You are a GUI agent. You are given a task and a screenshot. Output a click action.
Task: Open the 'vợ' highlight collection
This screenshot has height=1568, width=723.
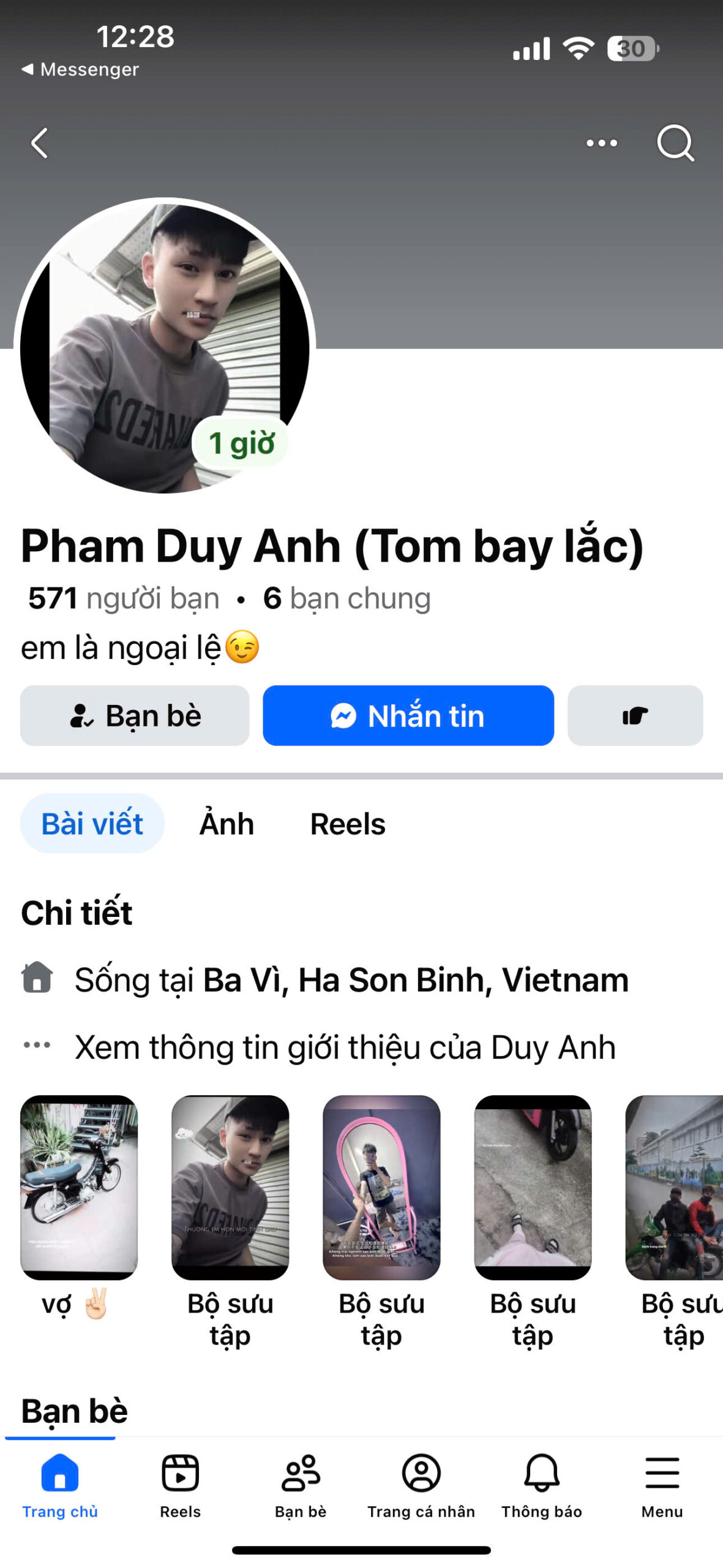[x=79, y=1187]
